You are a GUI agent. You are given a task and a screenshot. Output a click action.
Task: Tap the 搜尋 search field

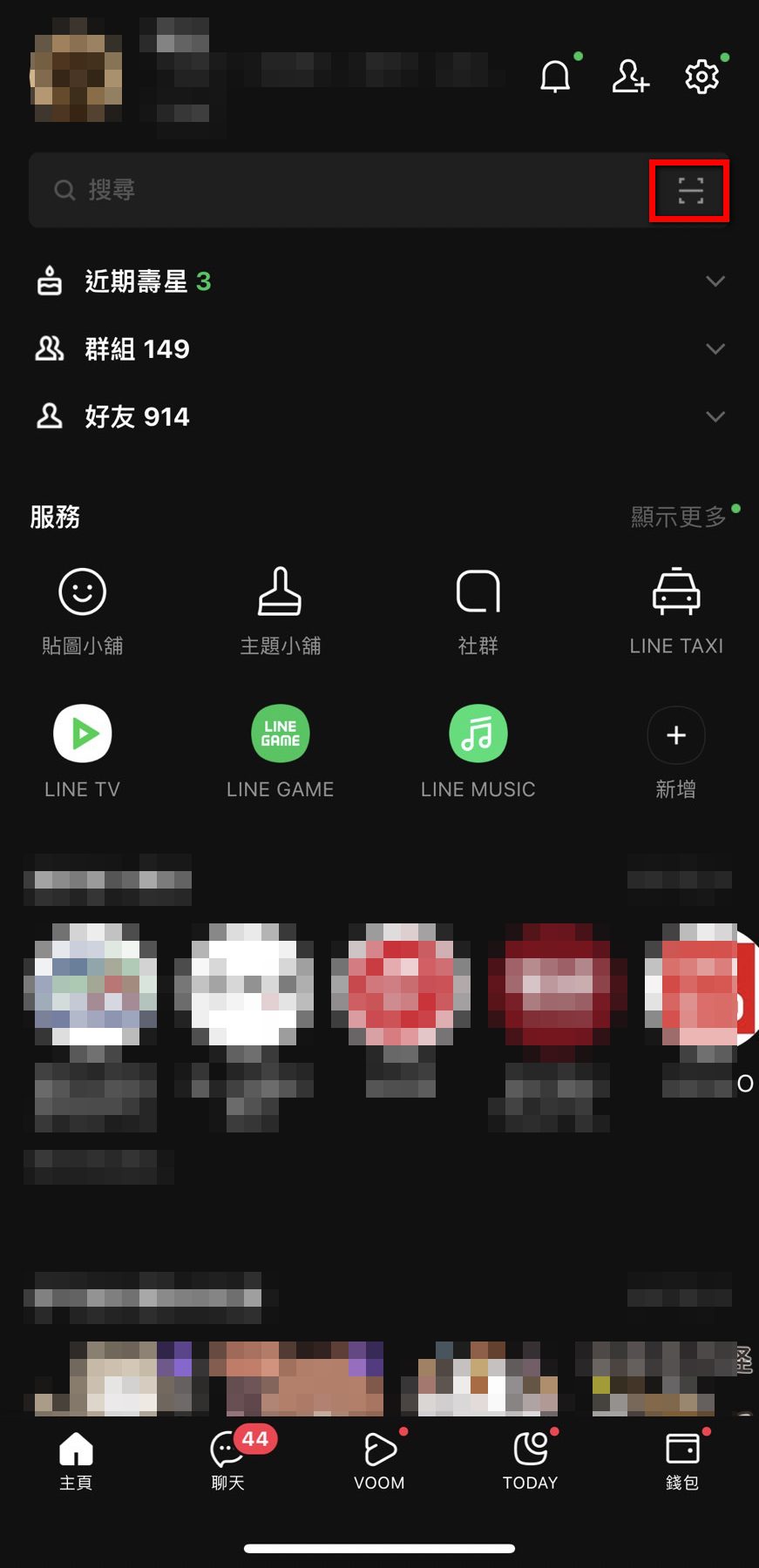click(340, 190)
